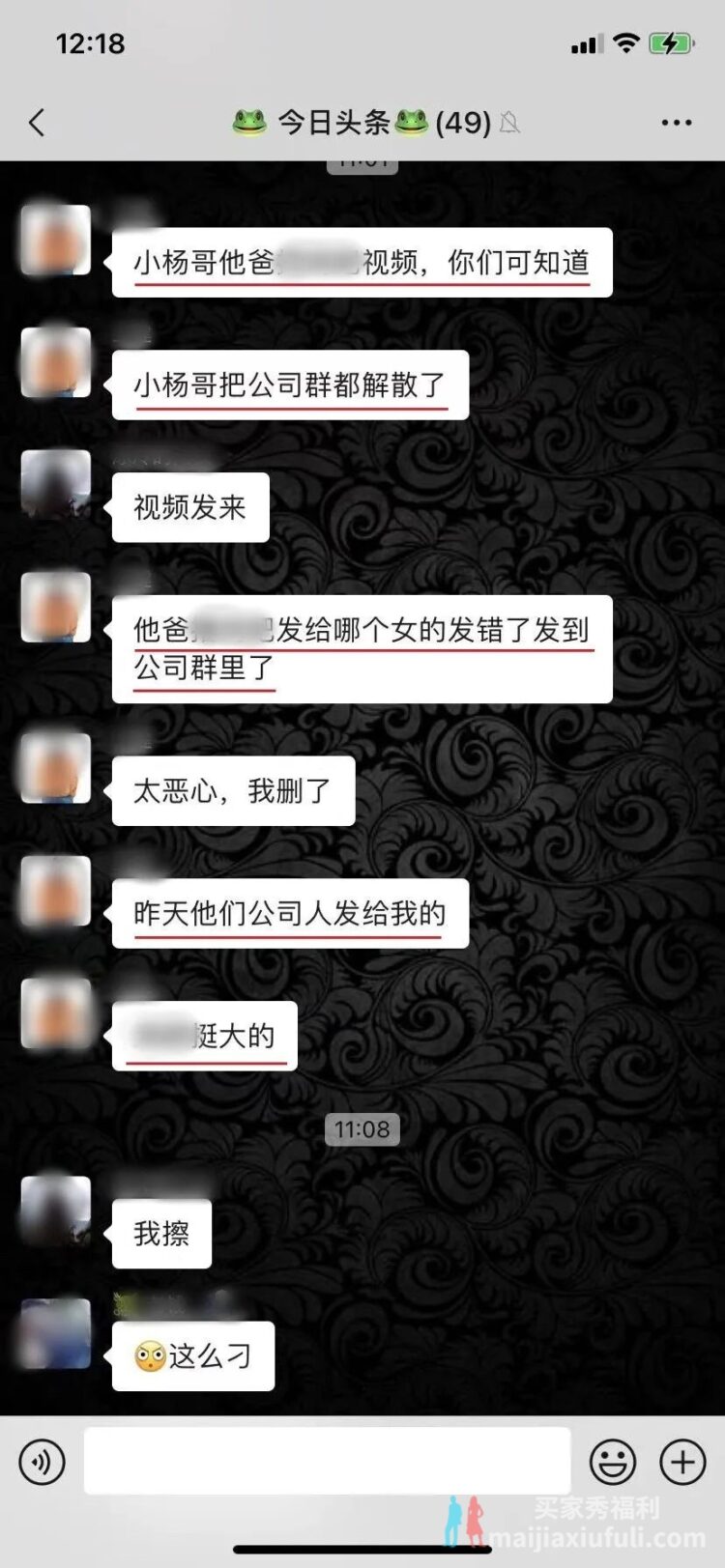Open the emoji sticker panel

(x=613, y=1462)
